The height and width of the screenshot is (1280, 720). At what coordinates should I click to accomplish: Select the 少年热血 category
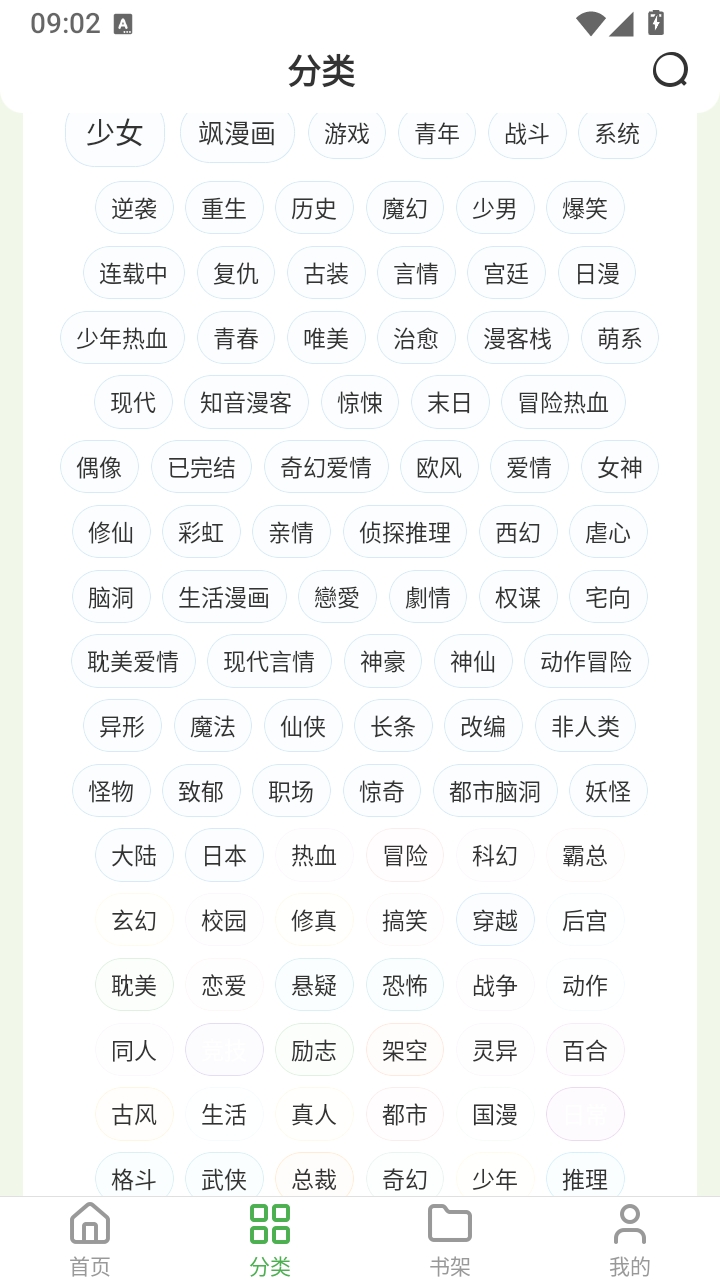point(122,338)
